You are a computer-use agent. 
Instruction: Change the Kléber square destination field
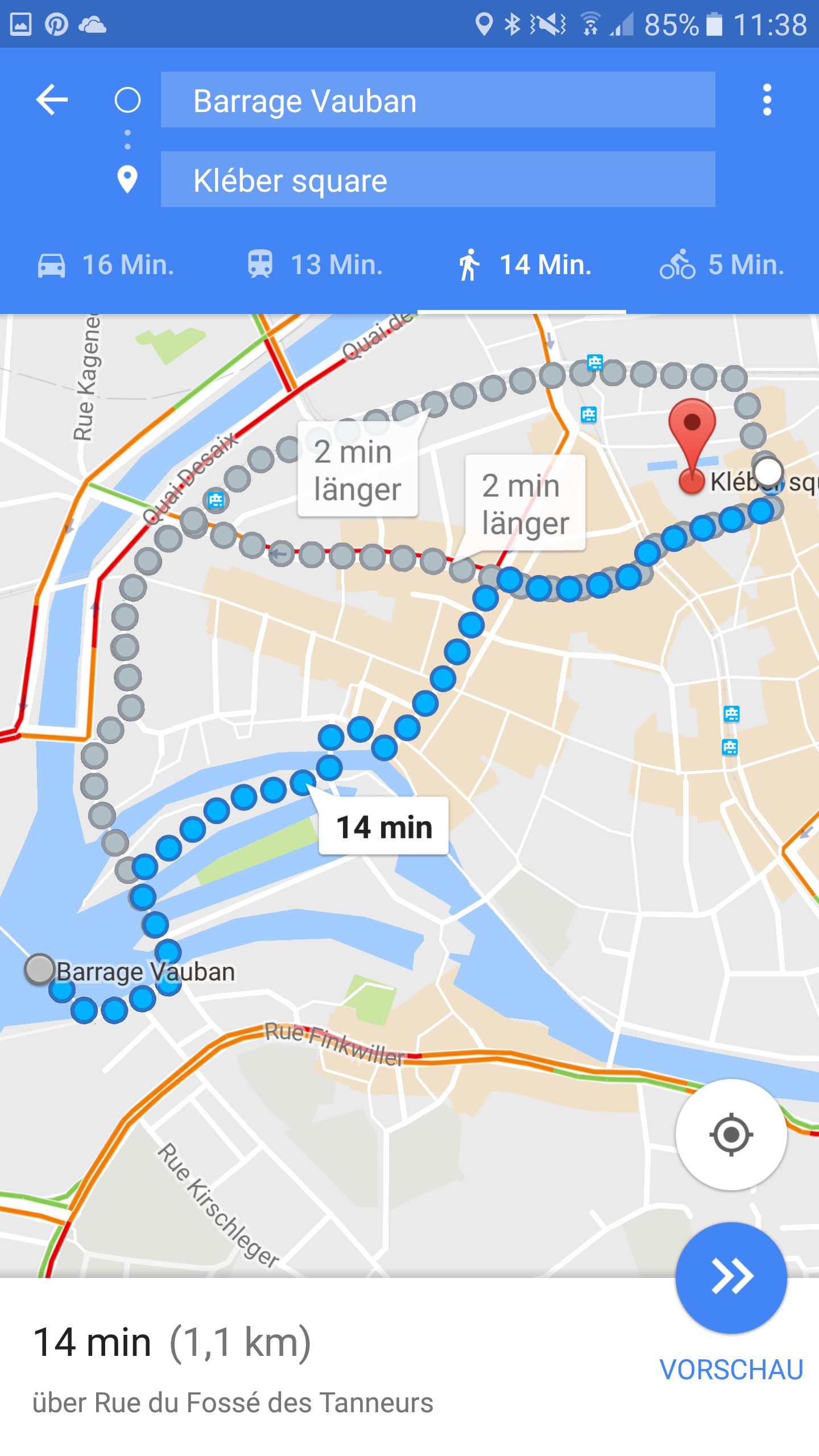click(x=437, y=180)
